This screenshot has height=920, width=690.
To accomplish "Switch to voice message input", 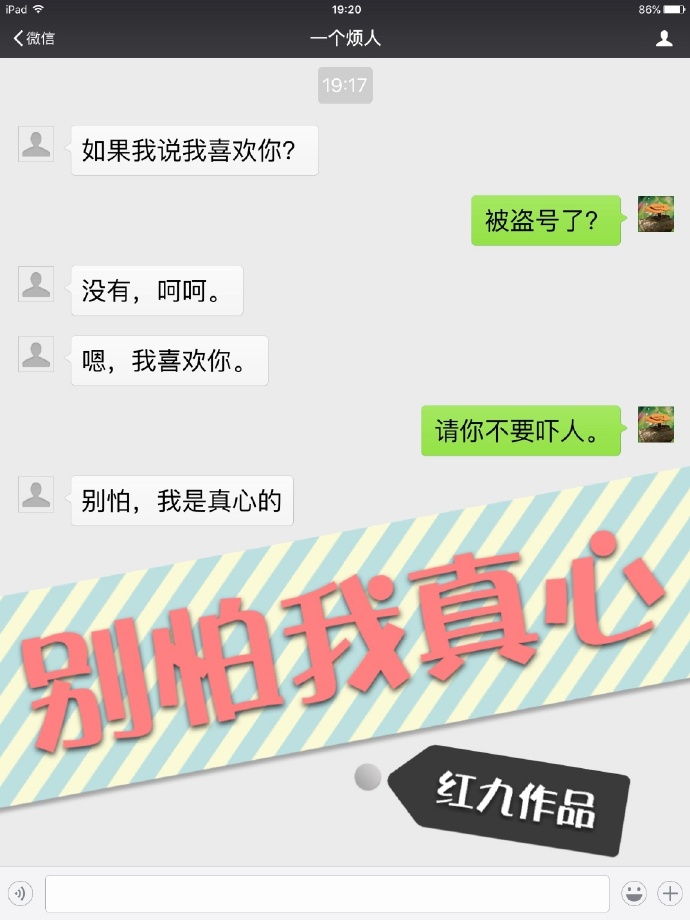I will pyautogui.click(x=21, y=893).
